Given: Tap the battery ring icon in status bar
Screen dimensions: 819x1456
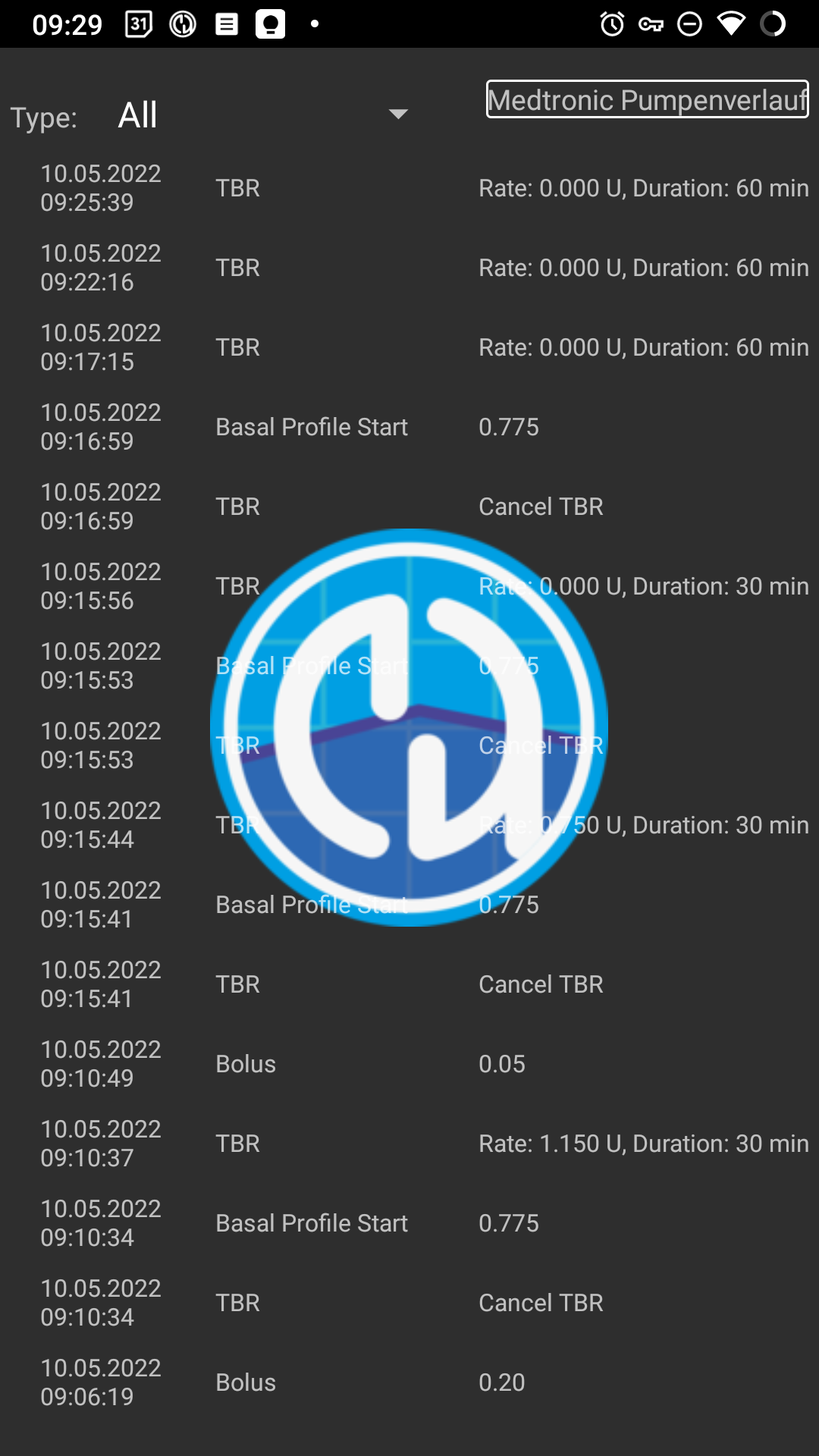Looking at the screenshot, I should pyautogui.click(x=773, y=25).
